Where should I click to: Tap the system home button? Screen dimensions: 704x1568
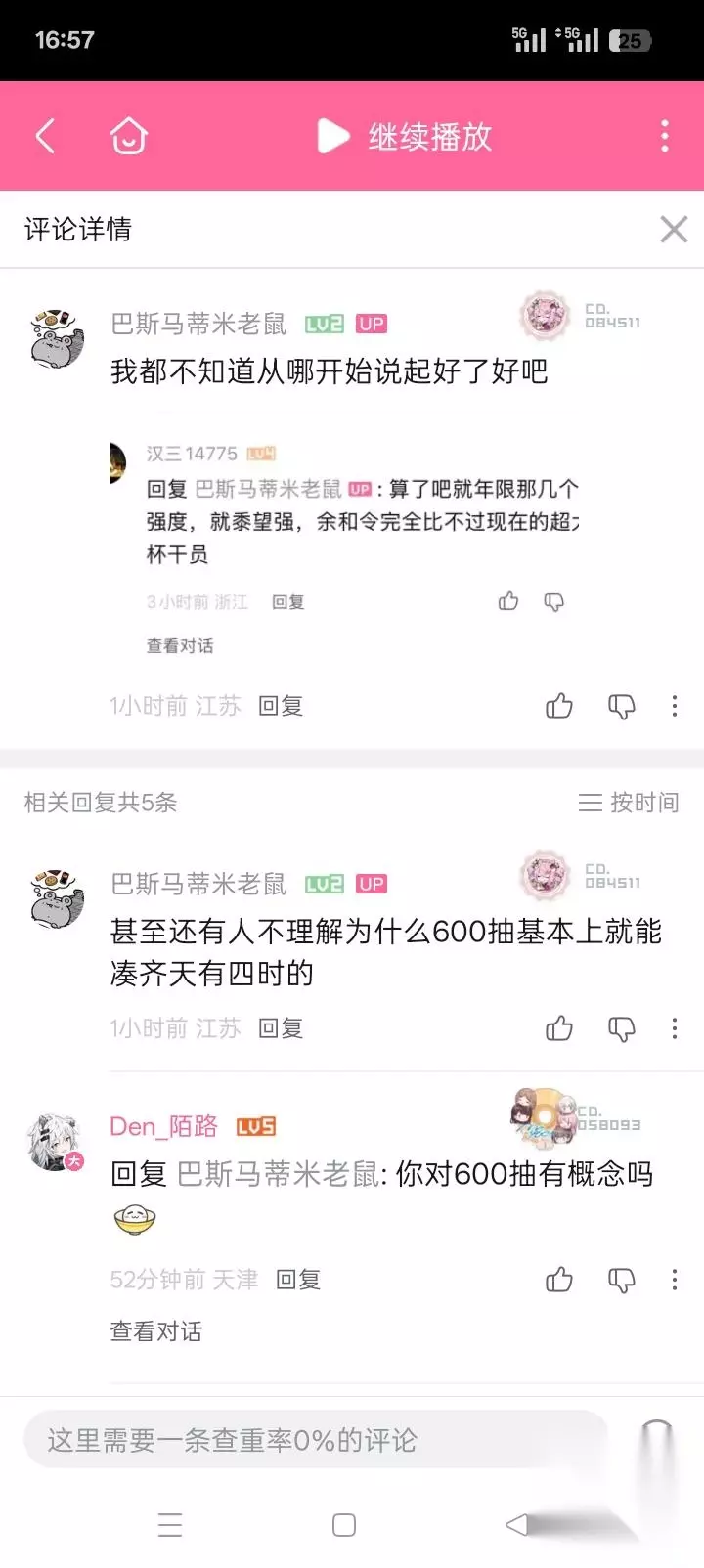[344, 1525]
